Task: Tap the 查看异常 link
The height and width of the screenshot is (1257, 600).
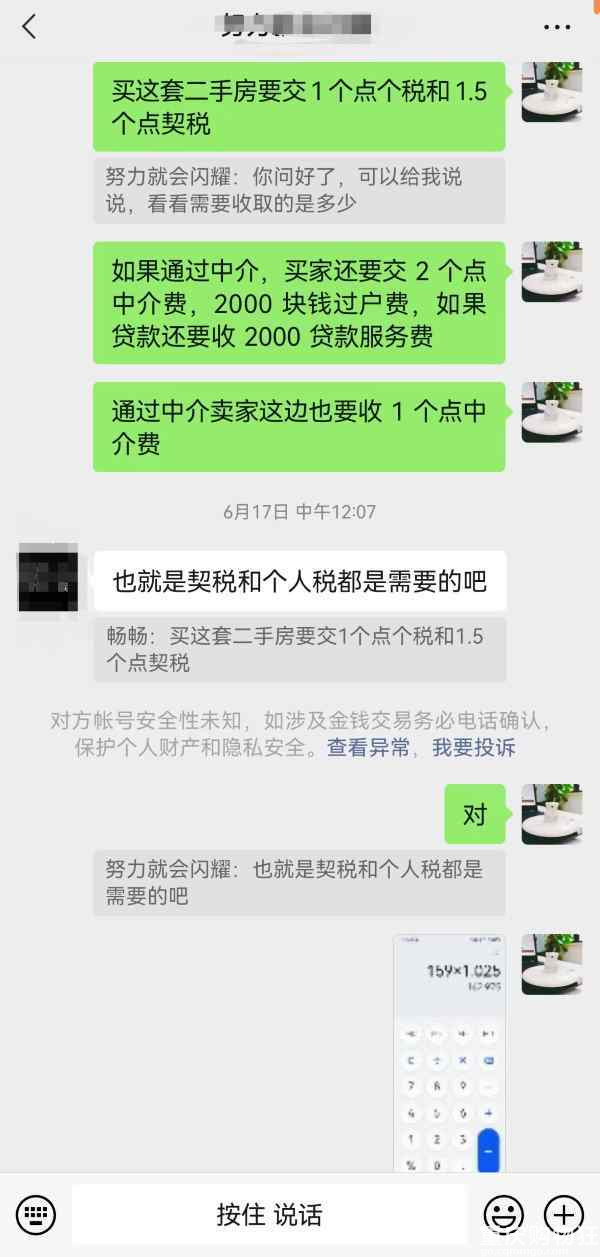Action: (x=368, y=747)
